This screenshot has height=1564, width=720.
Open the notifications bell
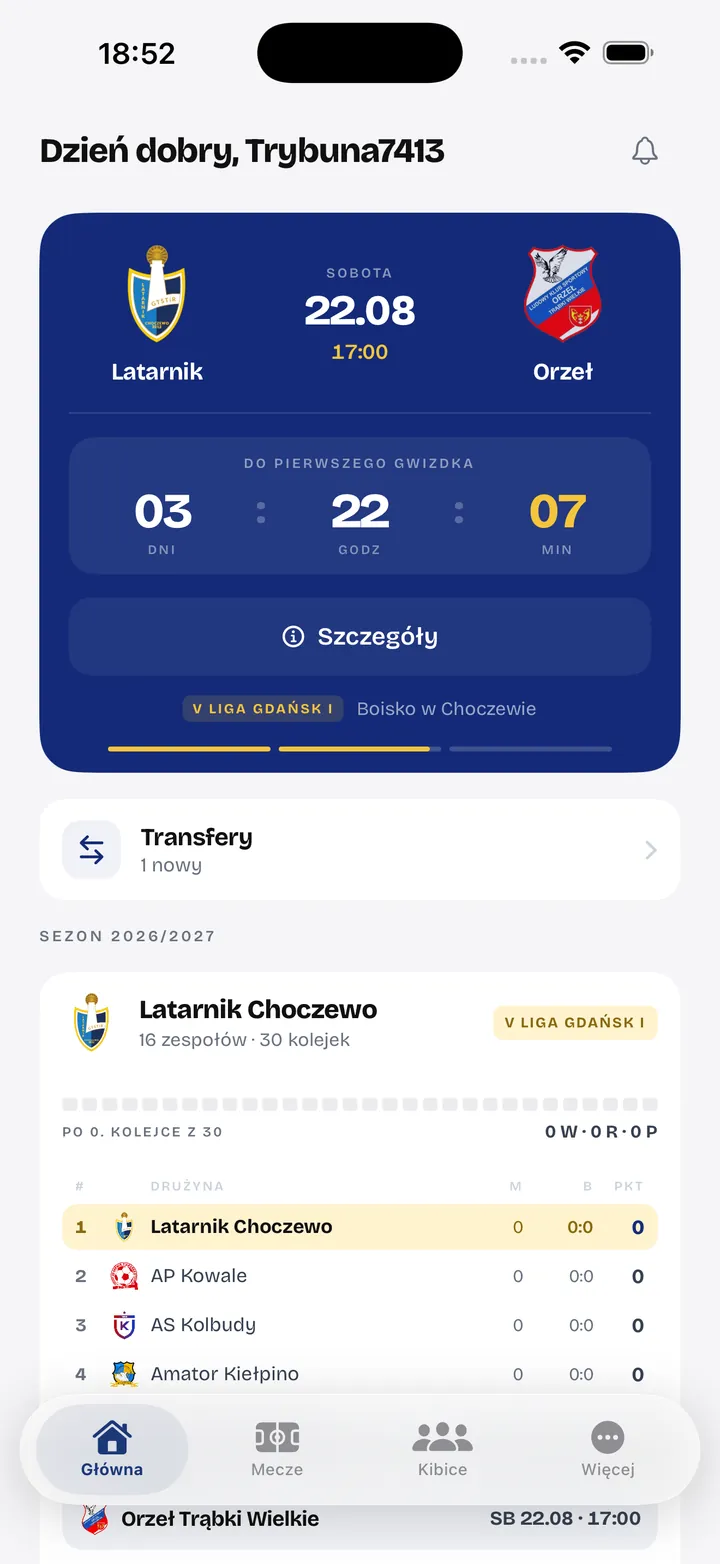(645, 151)
